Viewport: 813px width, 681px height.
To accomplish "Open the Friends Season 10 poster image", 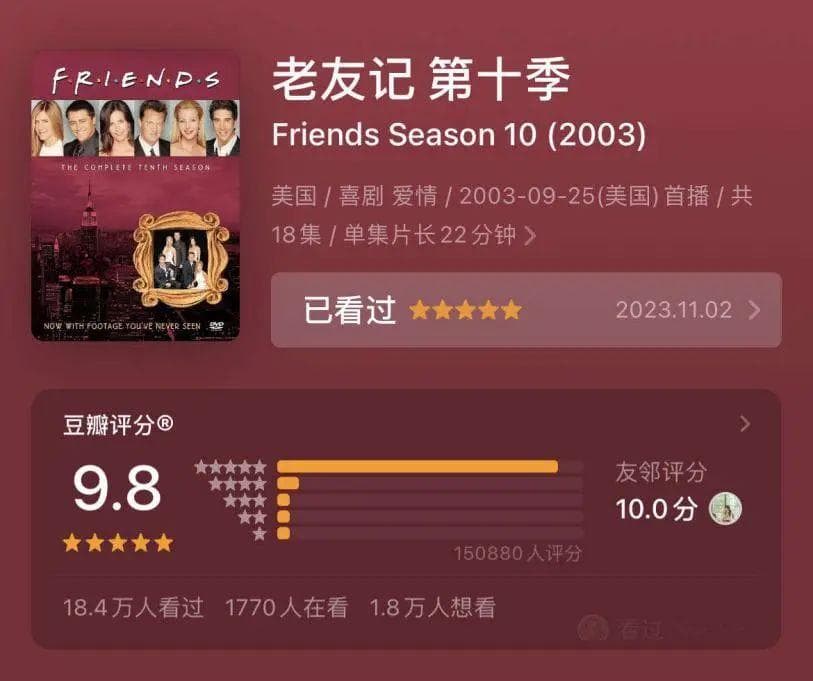I will point(136,197).
